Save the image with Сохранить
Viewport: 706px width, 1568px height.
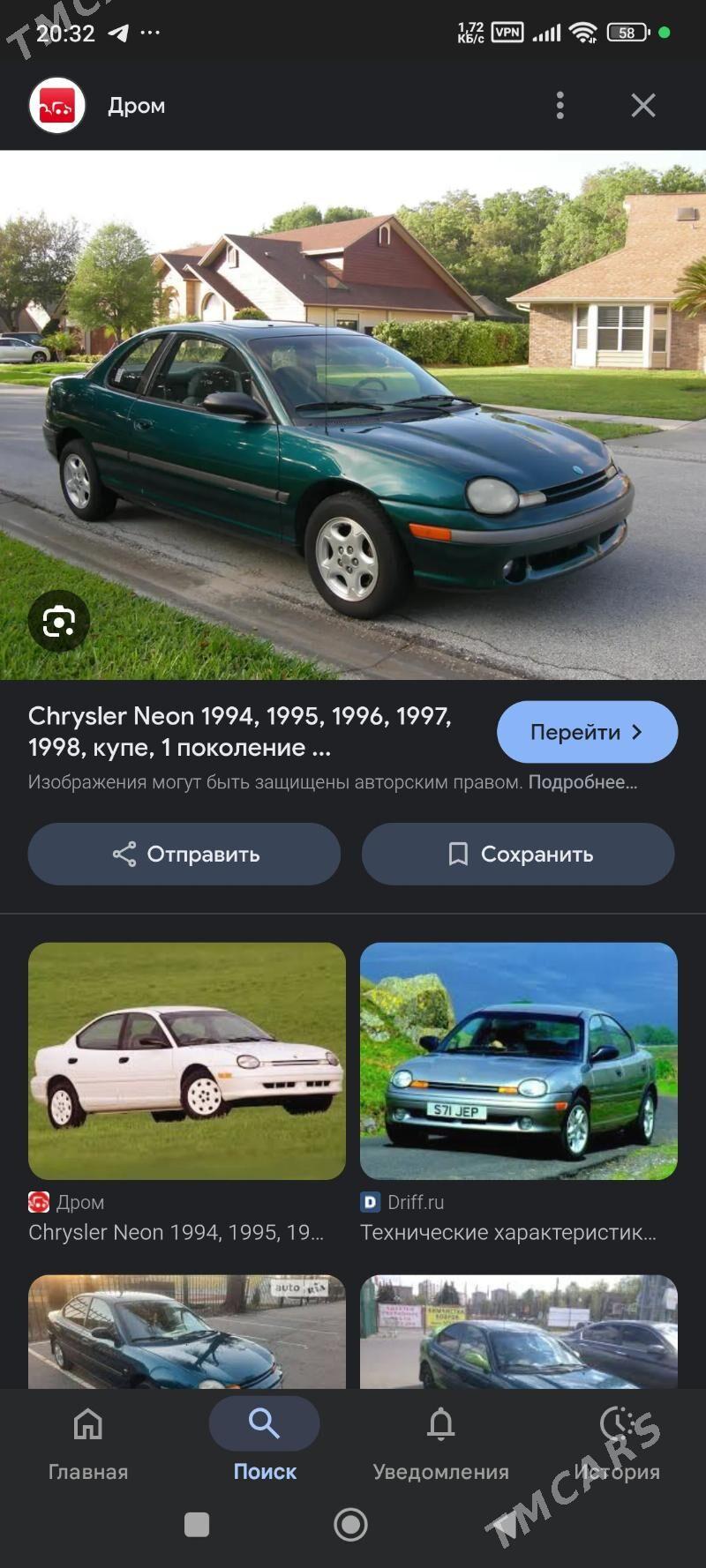[x=518, y=854]
